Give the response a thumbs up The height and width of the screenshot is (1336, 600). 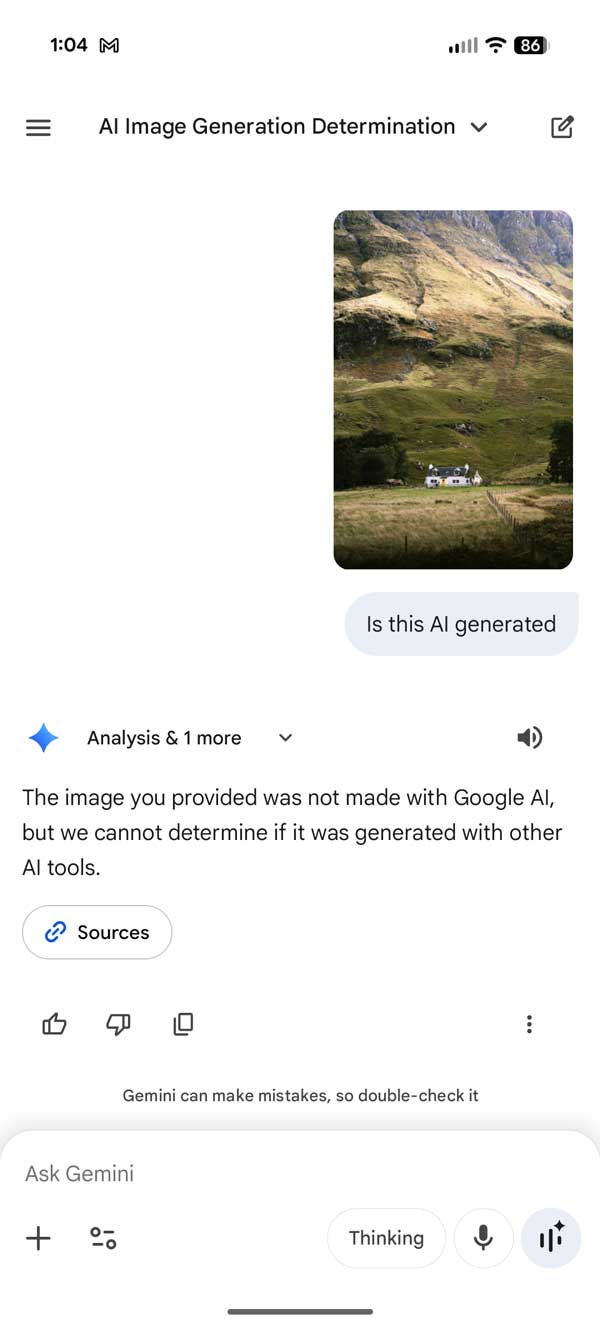tap(54, 1024)
